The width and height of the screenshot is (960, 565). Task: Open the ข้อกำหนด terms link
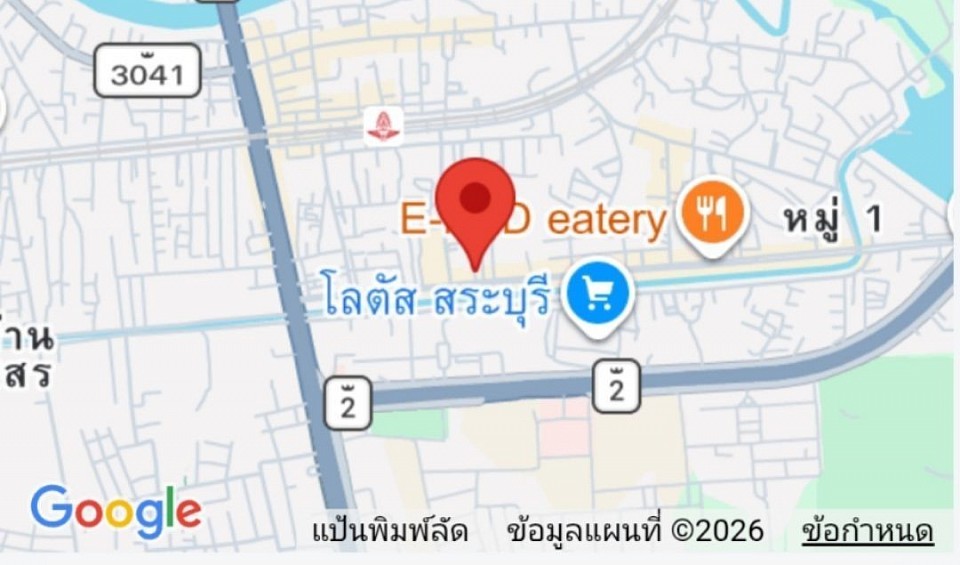point(868,530)
